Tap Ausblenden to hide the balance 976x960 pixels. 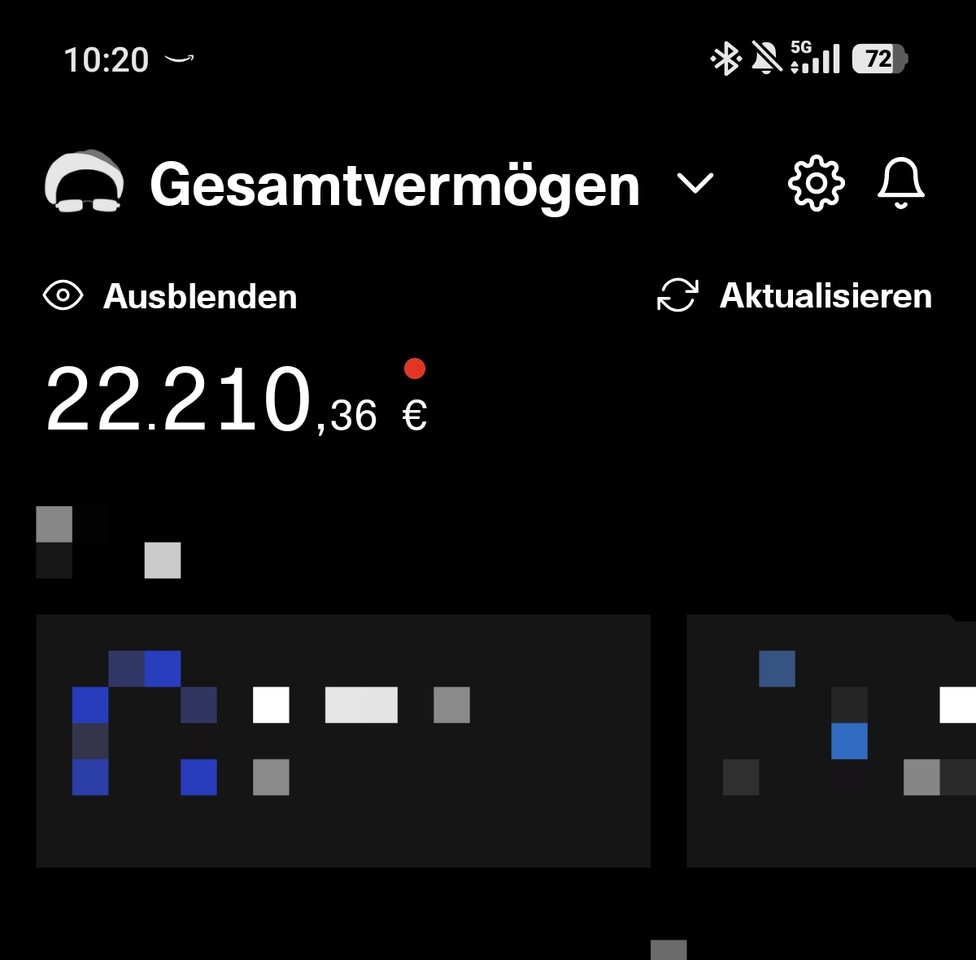click(171, 297)
